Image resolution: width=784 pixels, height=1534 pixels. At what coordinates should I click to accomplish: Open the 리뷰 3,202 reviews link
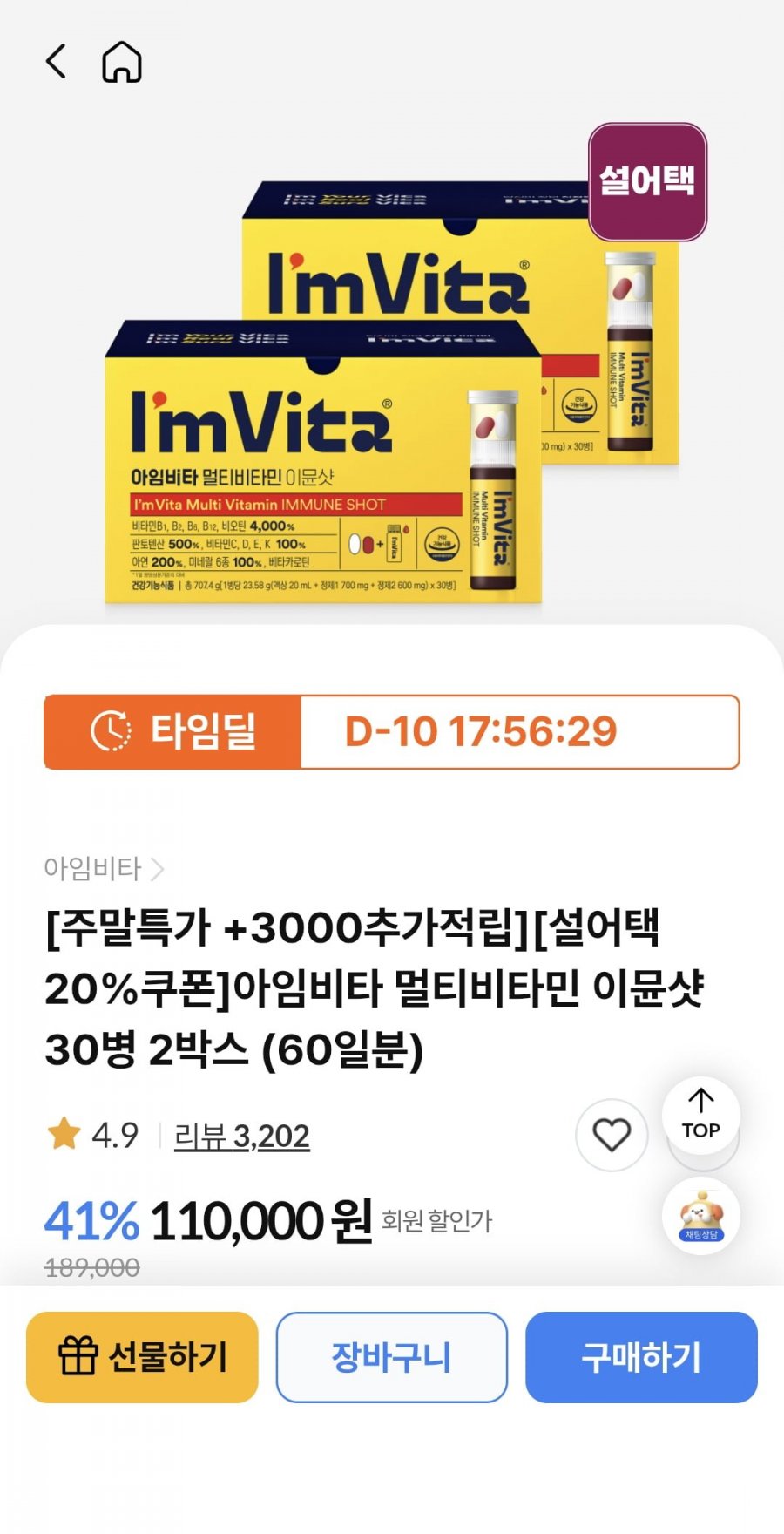coord(241,1136)
